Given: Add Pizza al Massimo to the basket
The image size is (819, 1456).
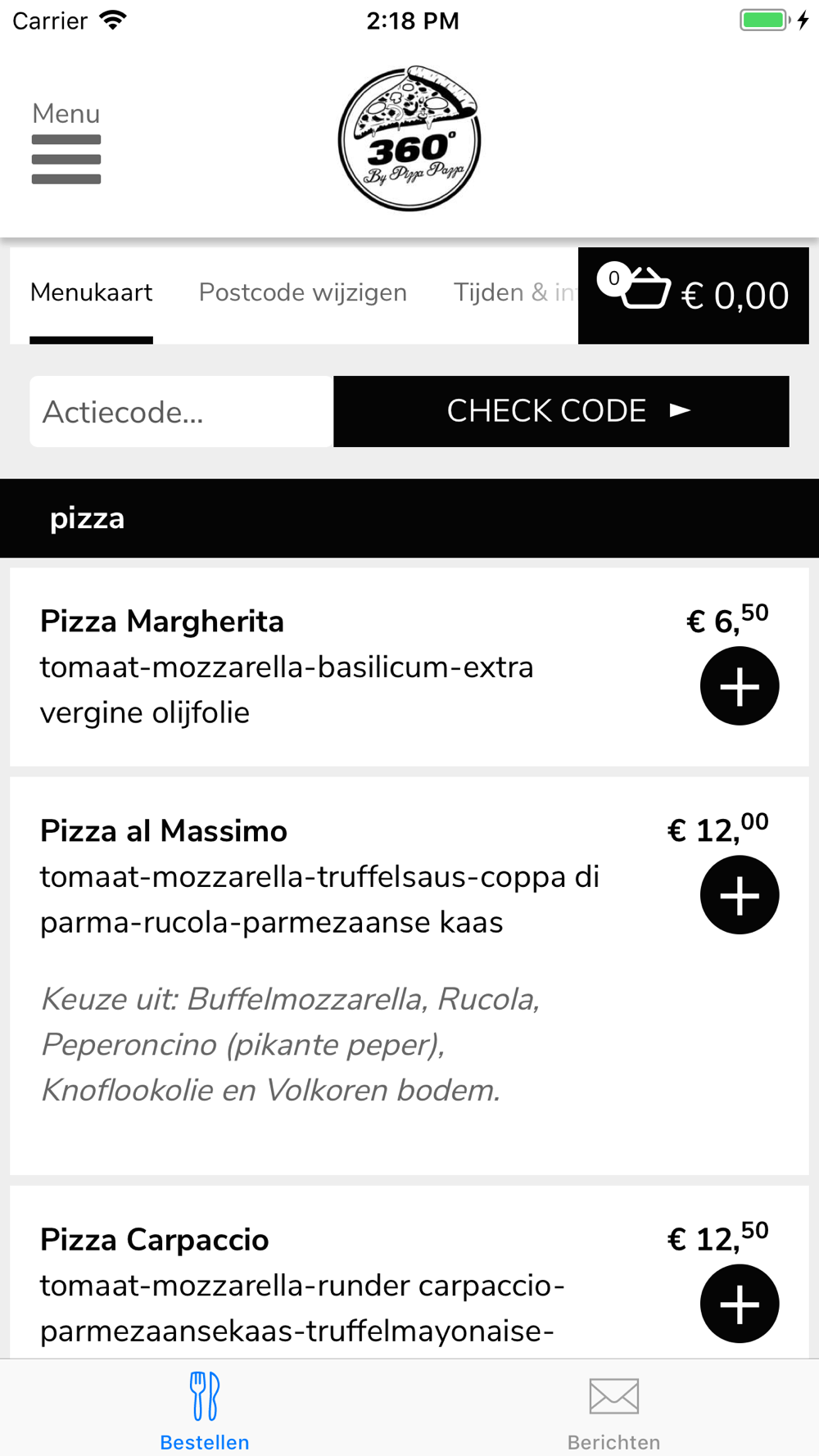Looking at the screenshot, I should pyautogui.click(x=740, y=895).
